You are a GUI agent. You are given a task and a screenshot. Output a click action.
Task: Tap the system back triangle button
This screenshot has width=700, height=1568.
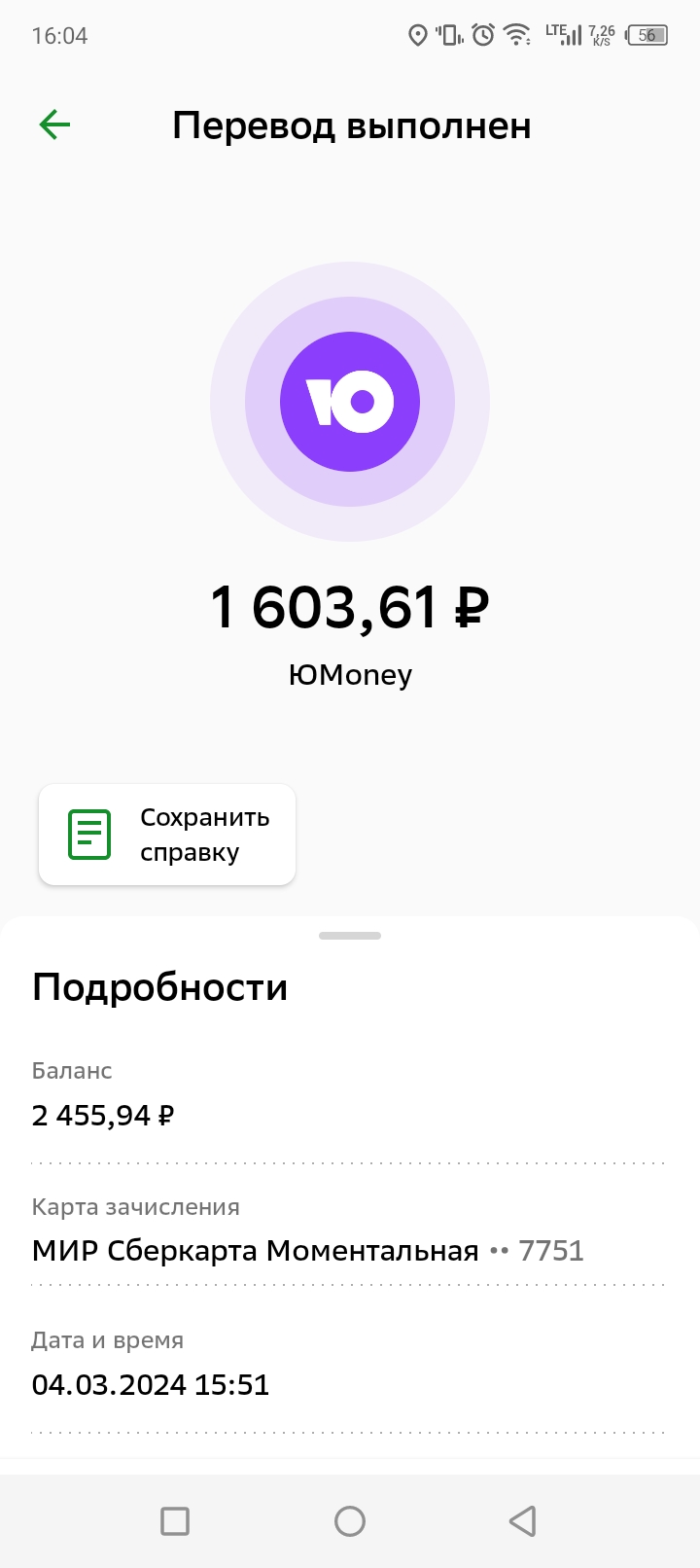pos(523,1521)
